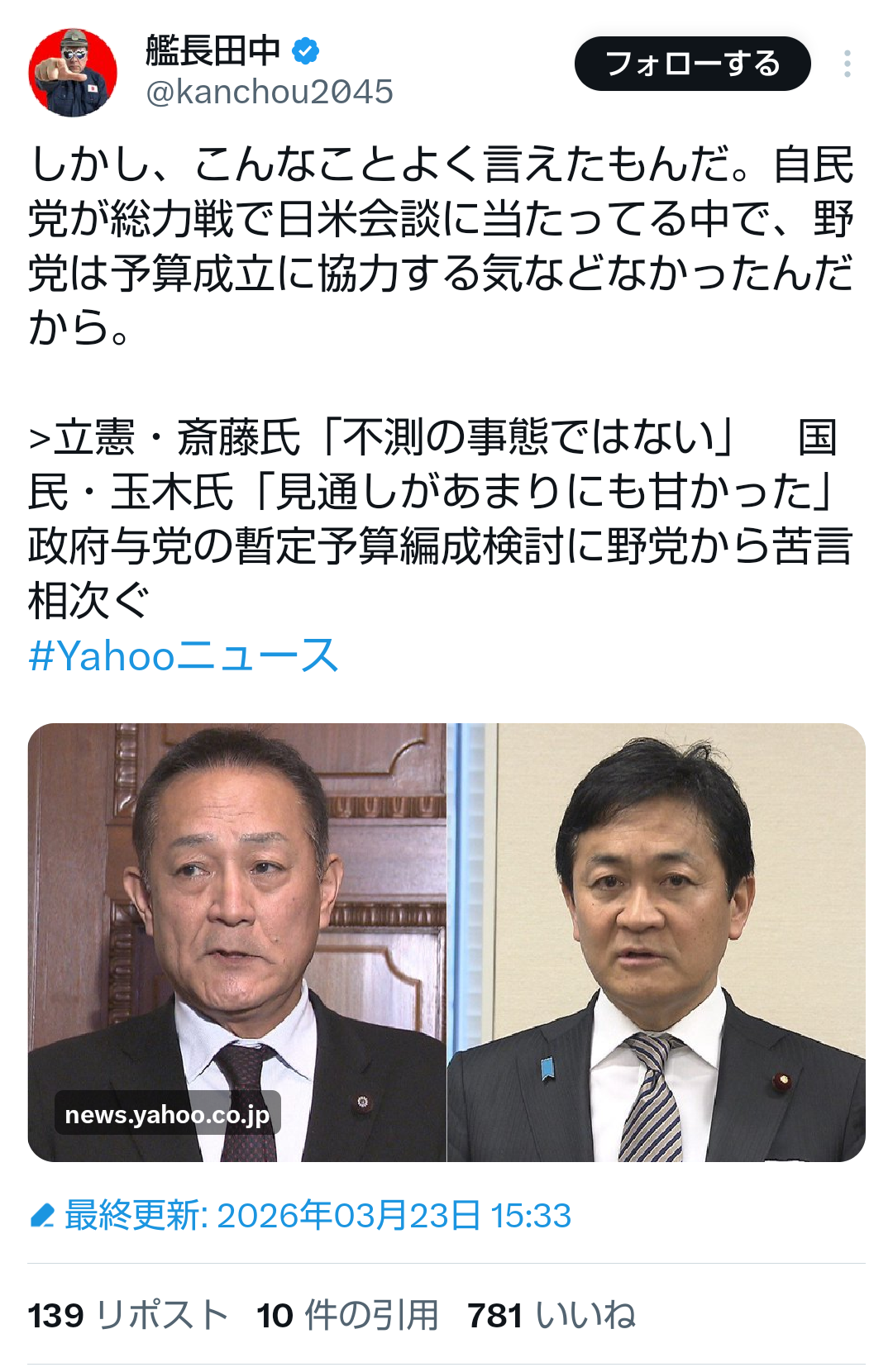Show the 139 リポスト list
Viewport: 893px width, 1372px height.
(x=128, y=1315)
